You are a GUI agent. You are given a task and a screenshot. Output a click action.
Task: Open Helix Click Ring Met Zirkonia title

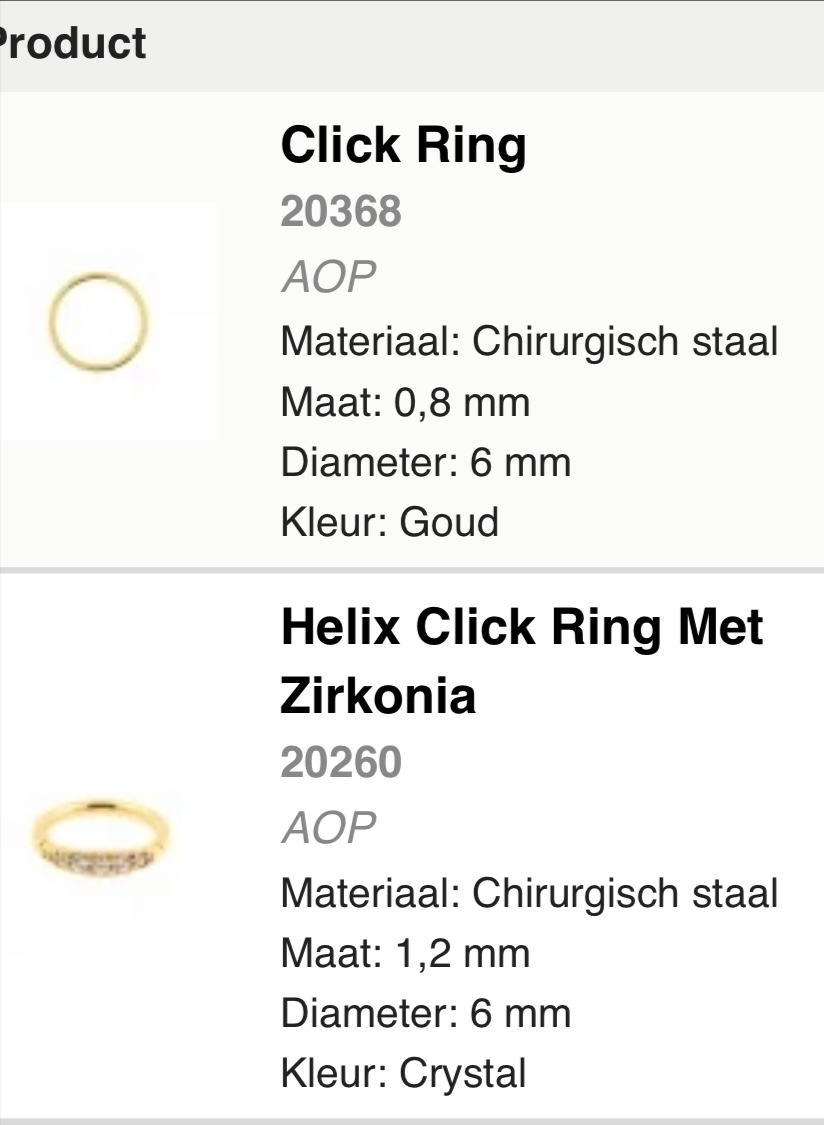tap(521, 661)
